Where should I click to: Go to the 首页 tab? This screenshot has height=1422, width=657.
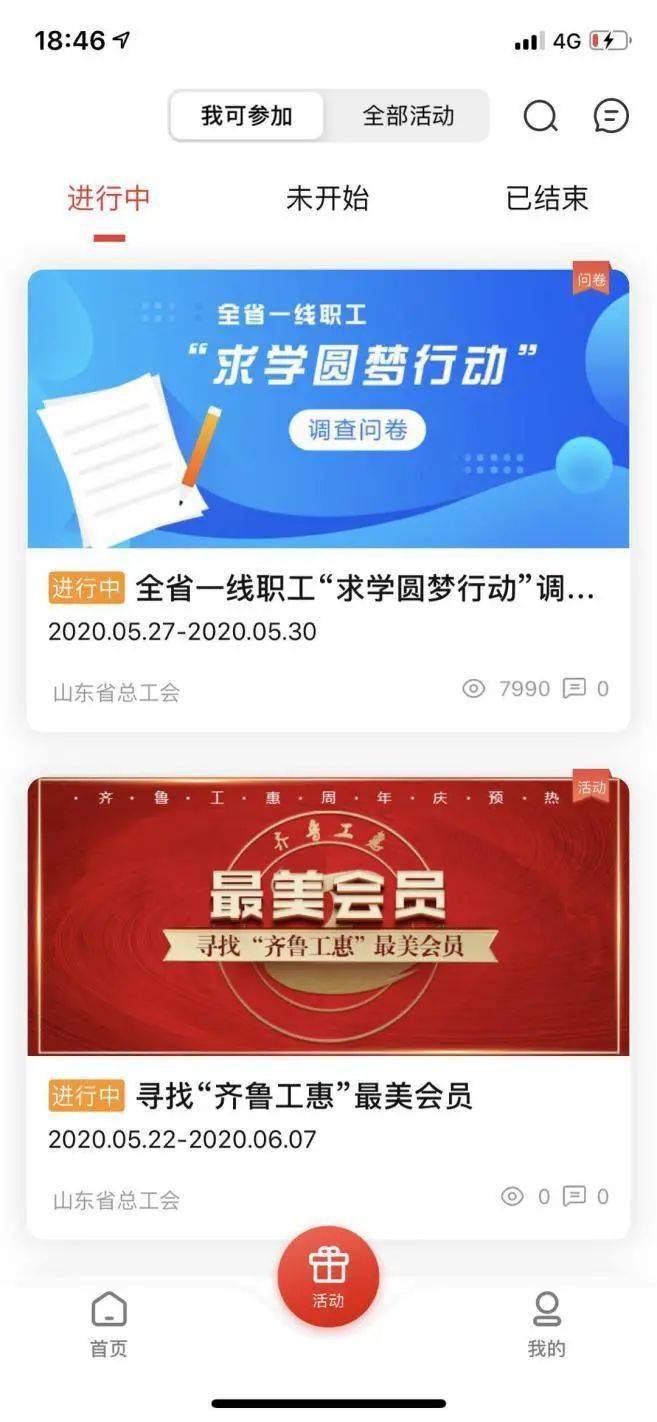109,1323
